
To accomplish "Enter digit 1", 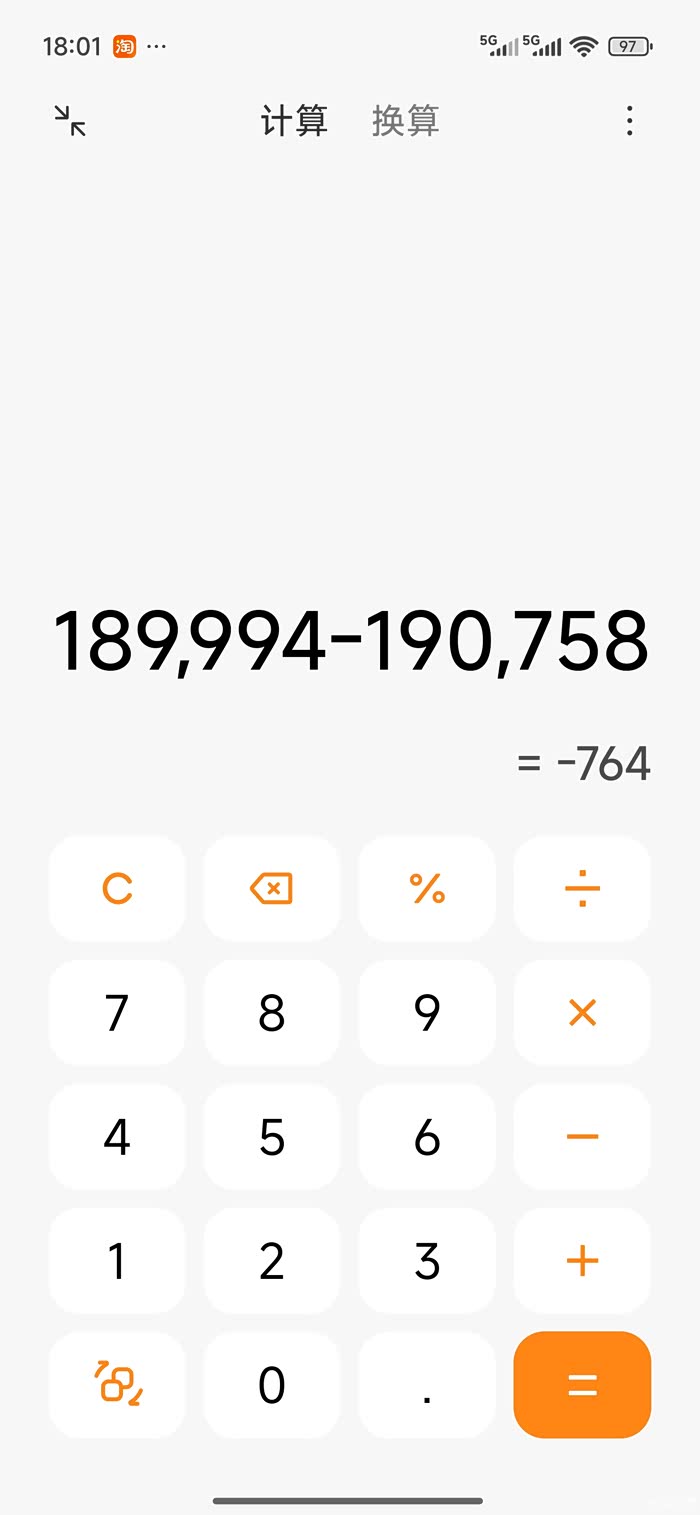I will click(x=117, y=1261).
